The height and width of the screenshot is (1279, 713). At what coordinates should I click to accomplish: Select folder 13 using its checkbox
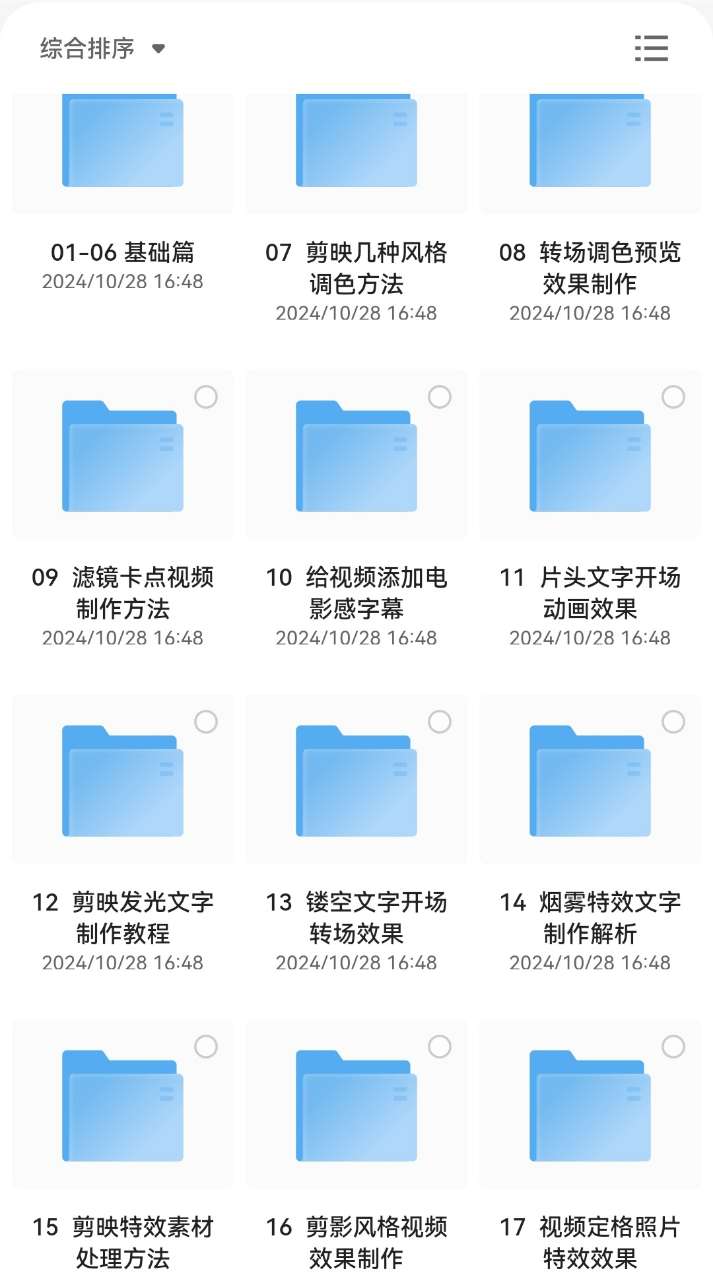(440, 722)
